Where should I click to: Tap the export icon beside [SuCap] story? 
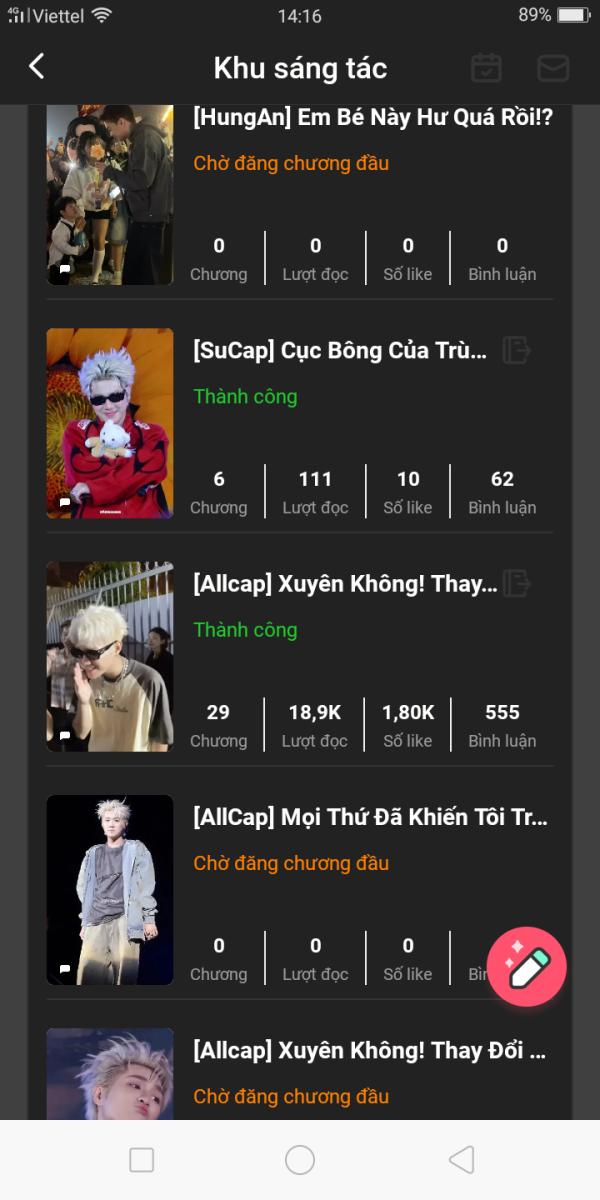(516, 350)
